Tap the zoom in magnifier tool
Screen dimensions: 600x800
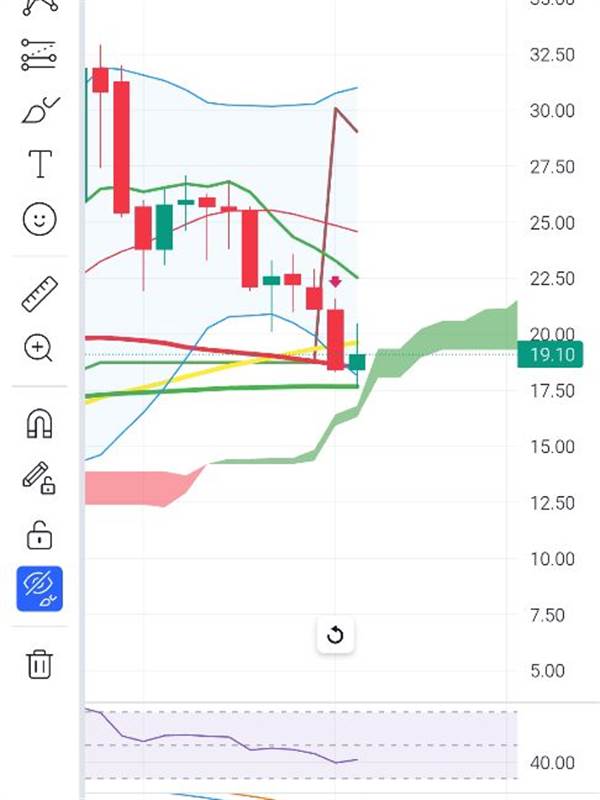point(39,349)
